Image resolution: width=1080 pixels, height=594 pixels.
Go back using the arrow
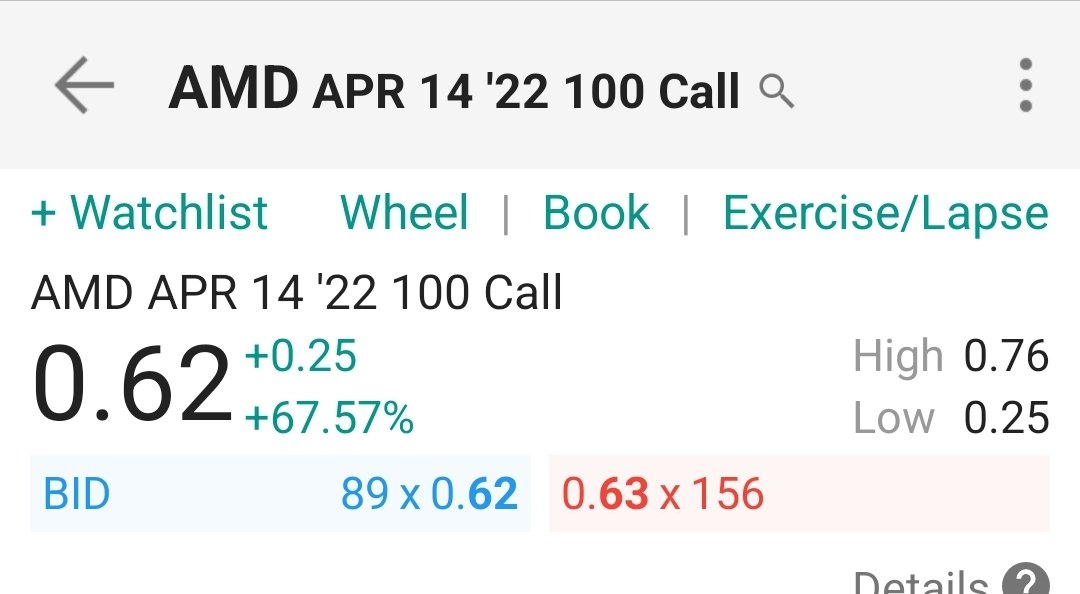click(84, 85)
